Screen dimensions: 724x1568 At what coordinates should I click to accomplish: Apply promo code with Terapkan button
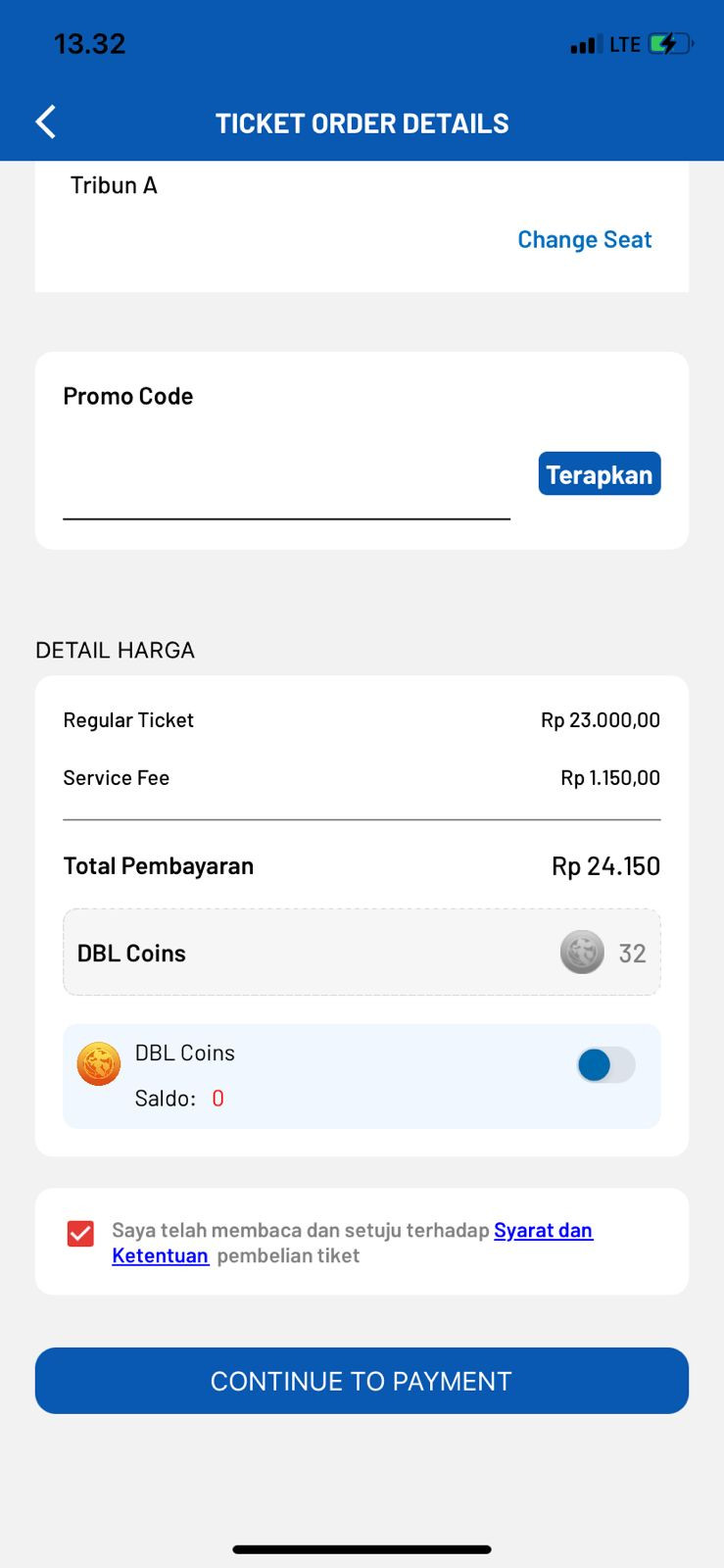coord(600,474)
